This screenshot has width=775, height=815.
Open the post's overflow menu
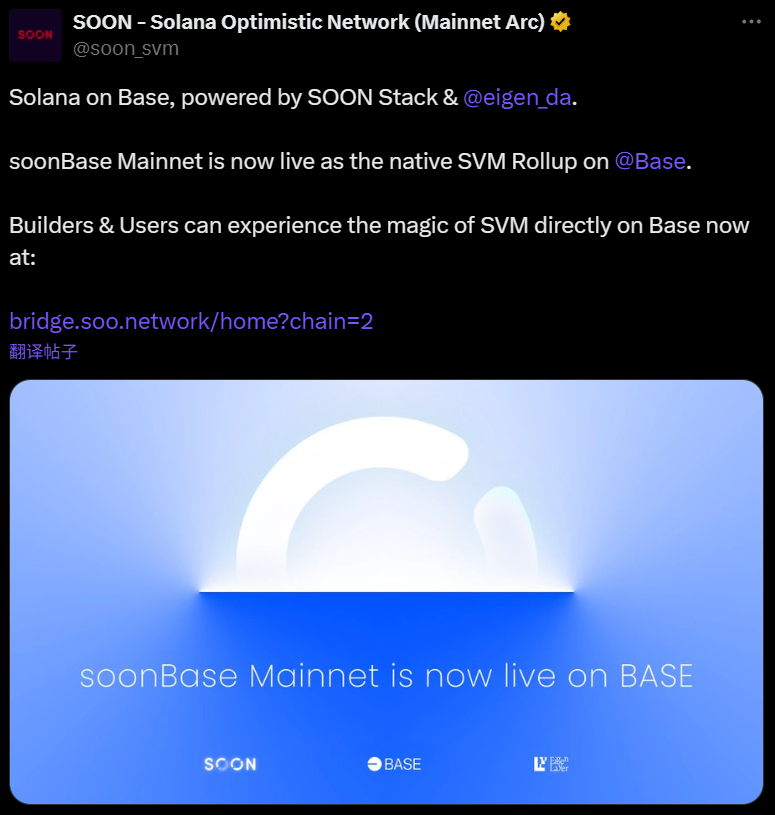click(x=750, y=21)
